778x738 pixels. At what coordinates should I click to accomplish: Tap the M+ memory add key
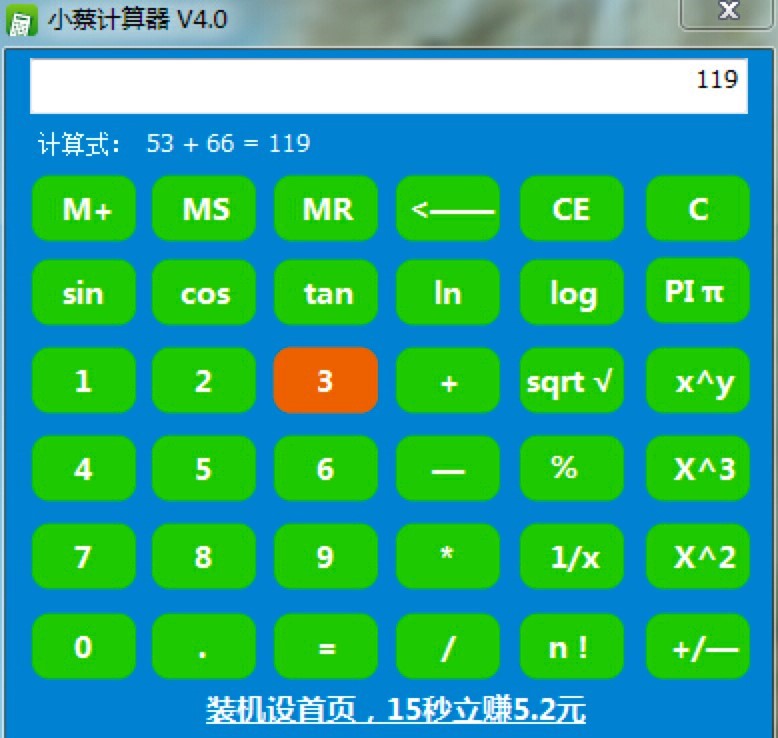(x=84, y=209)
